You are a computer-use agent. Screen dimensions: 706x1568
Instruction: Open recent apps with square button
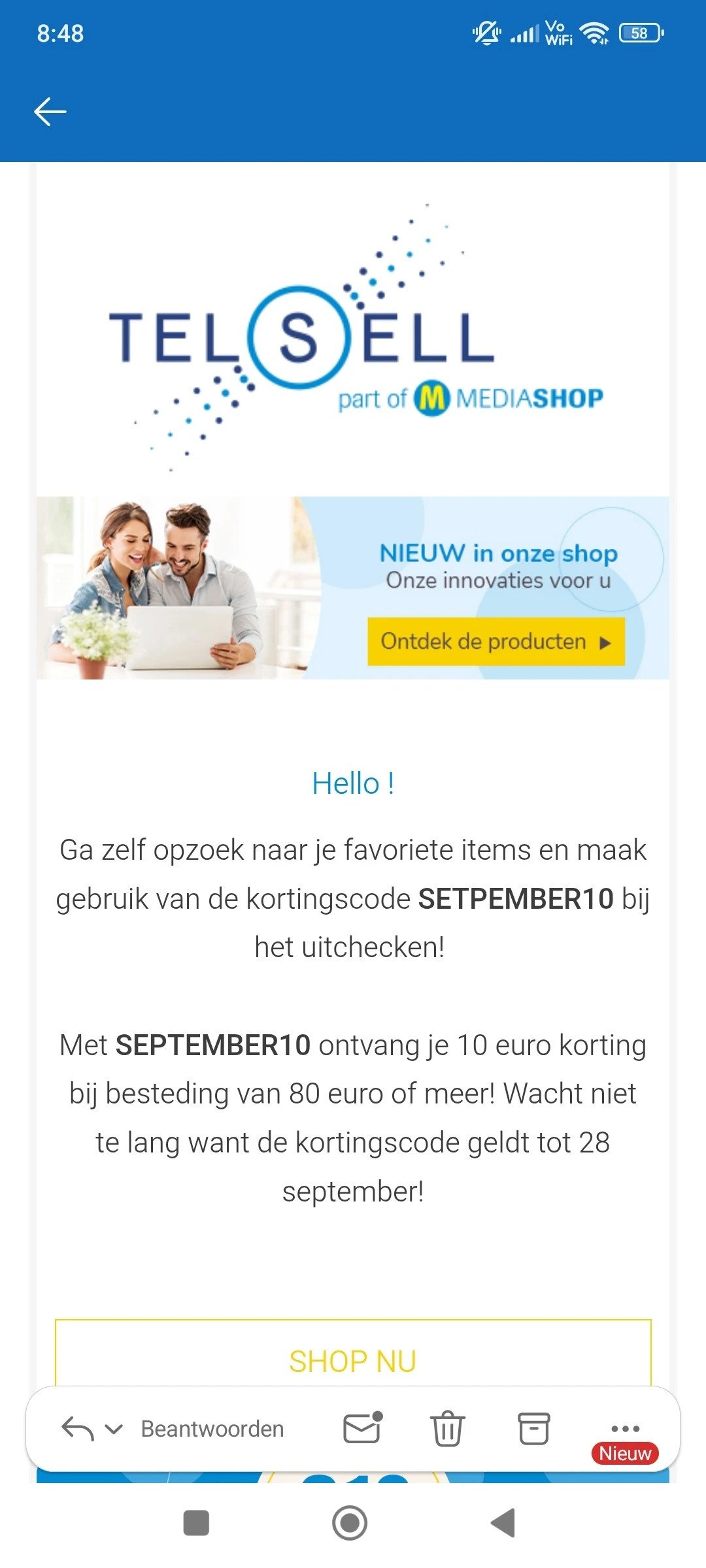[196, 1523]
